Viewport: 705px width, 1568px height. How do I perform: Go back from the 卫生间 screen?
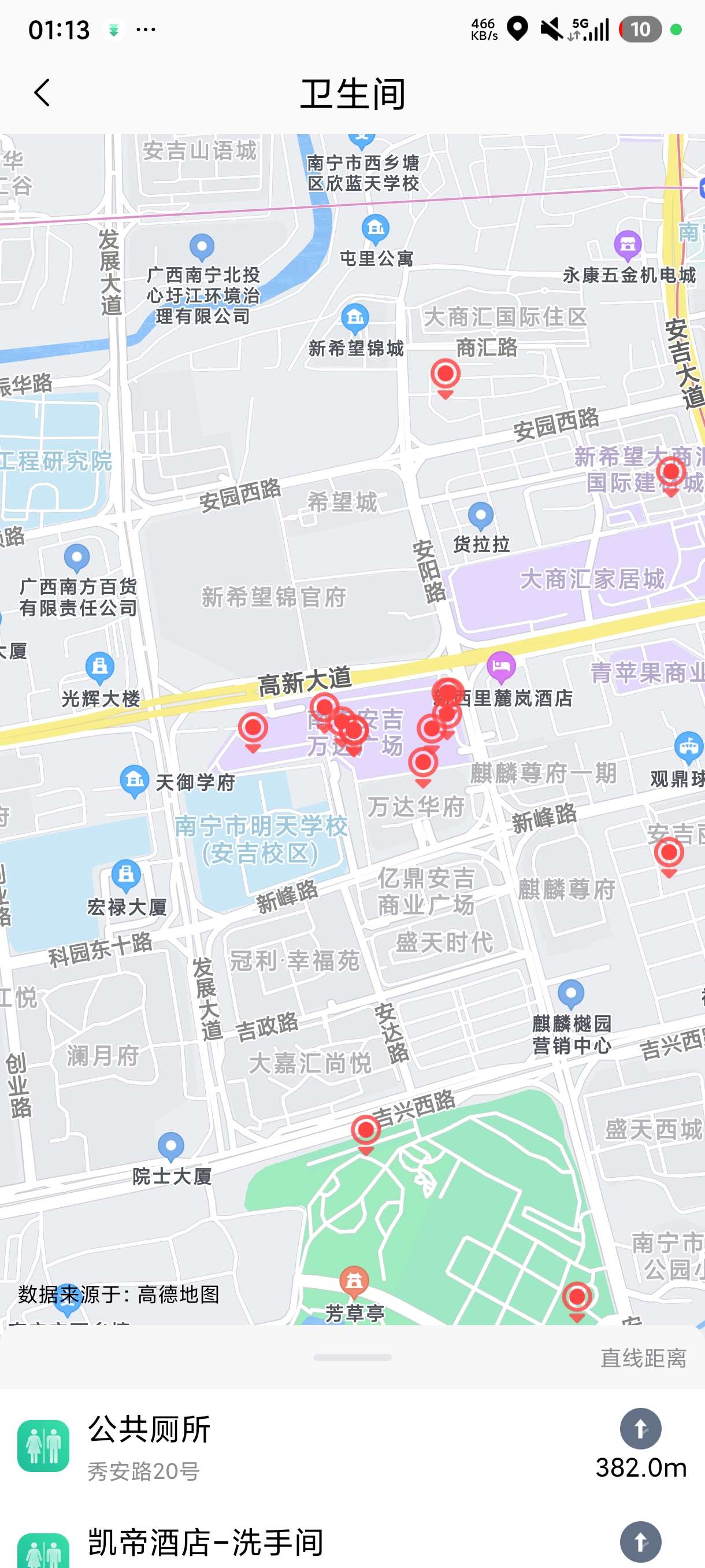pos(42,93)
